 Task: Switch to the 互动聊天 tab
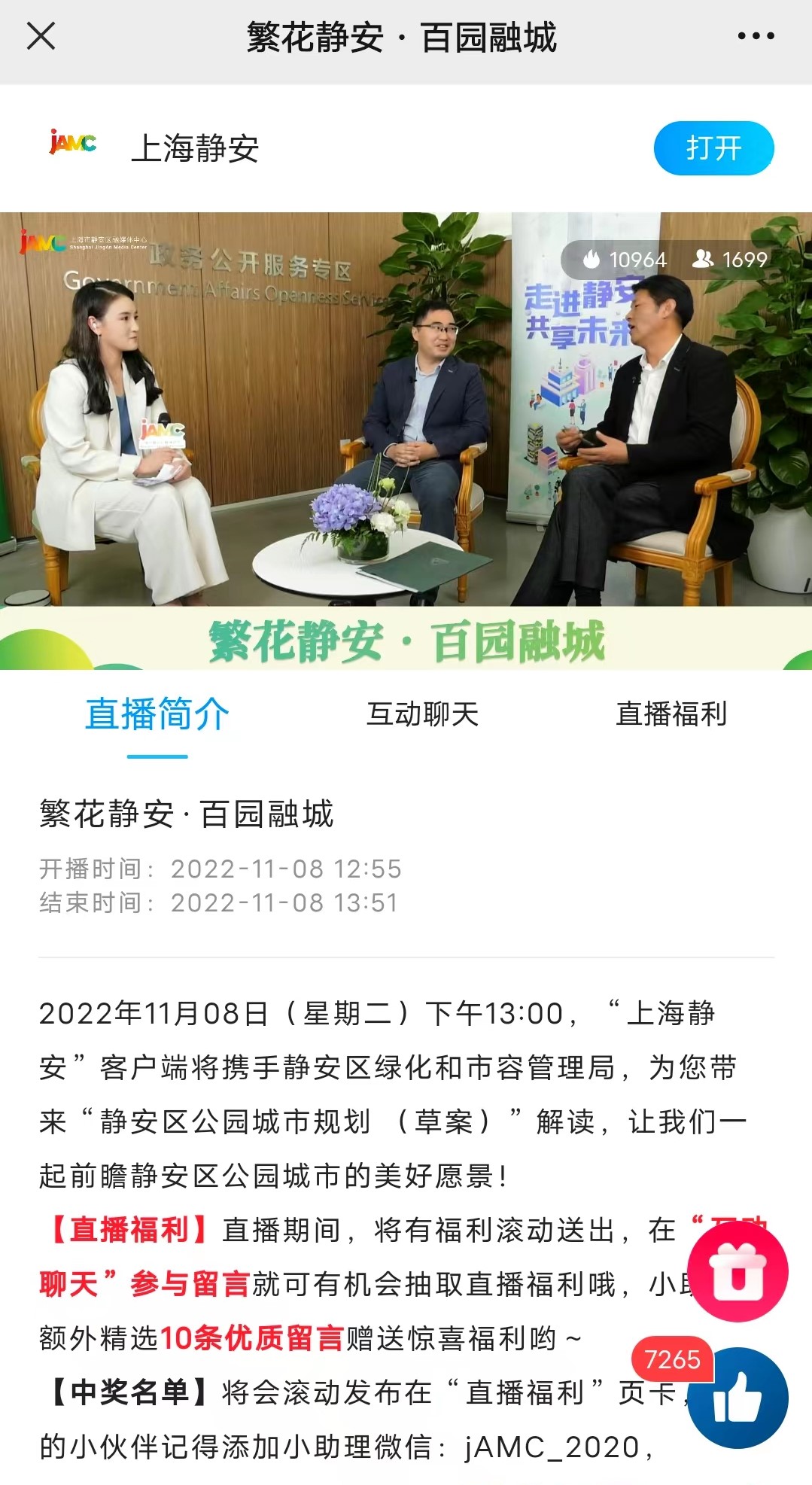click(422, 714)
